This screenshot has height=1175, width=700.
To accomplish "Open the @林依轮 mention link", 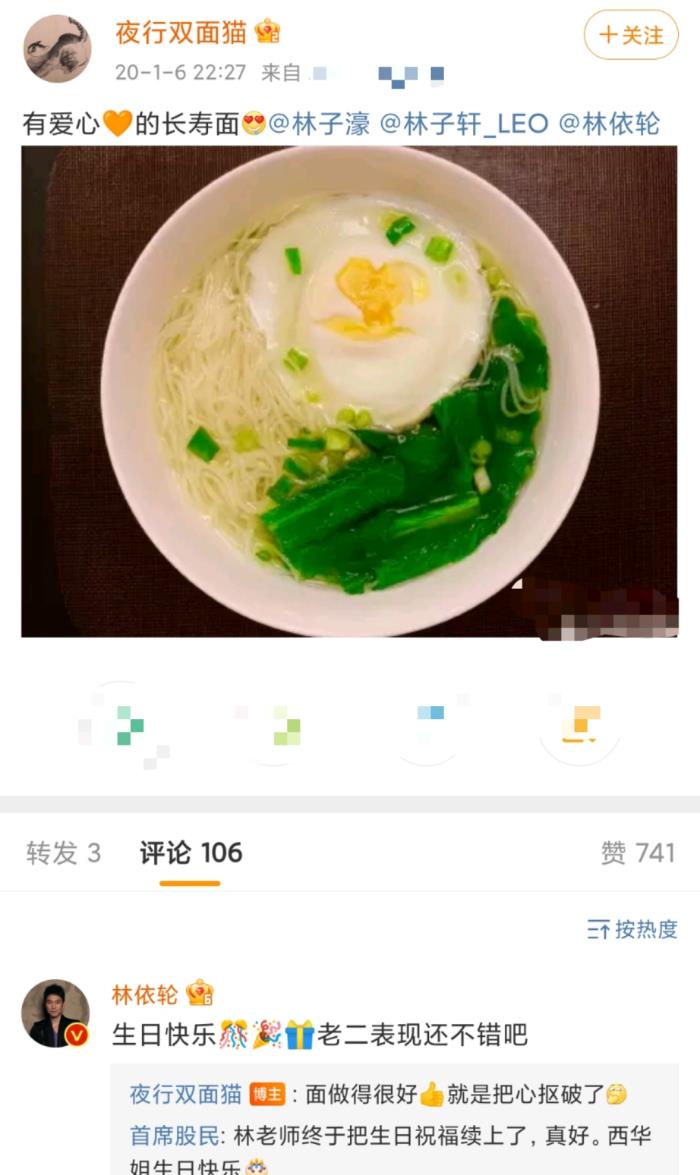I will click(609, 124).
